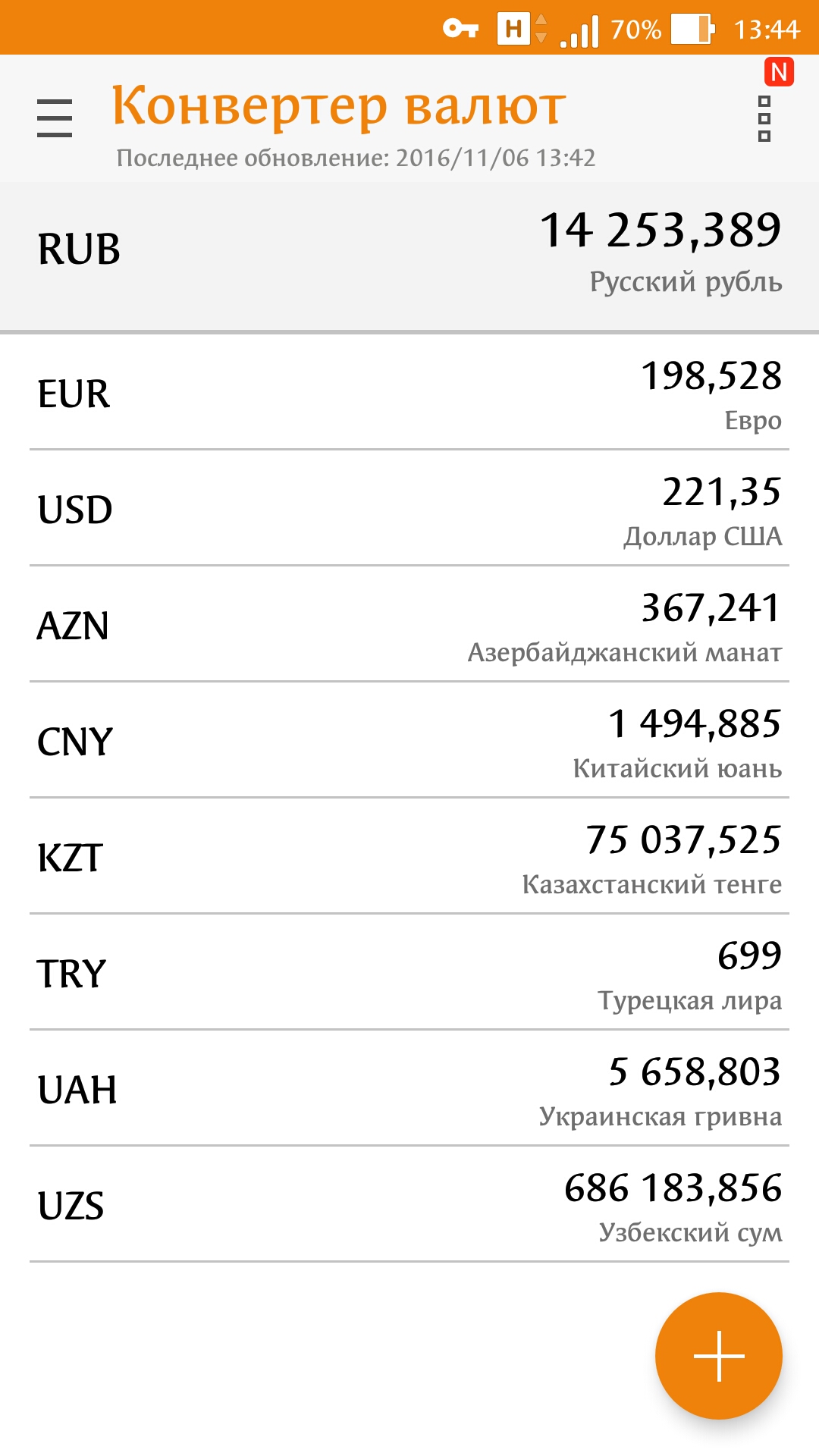Add a new currency with plus button

tap(718, 1355)
